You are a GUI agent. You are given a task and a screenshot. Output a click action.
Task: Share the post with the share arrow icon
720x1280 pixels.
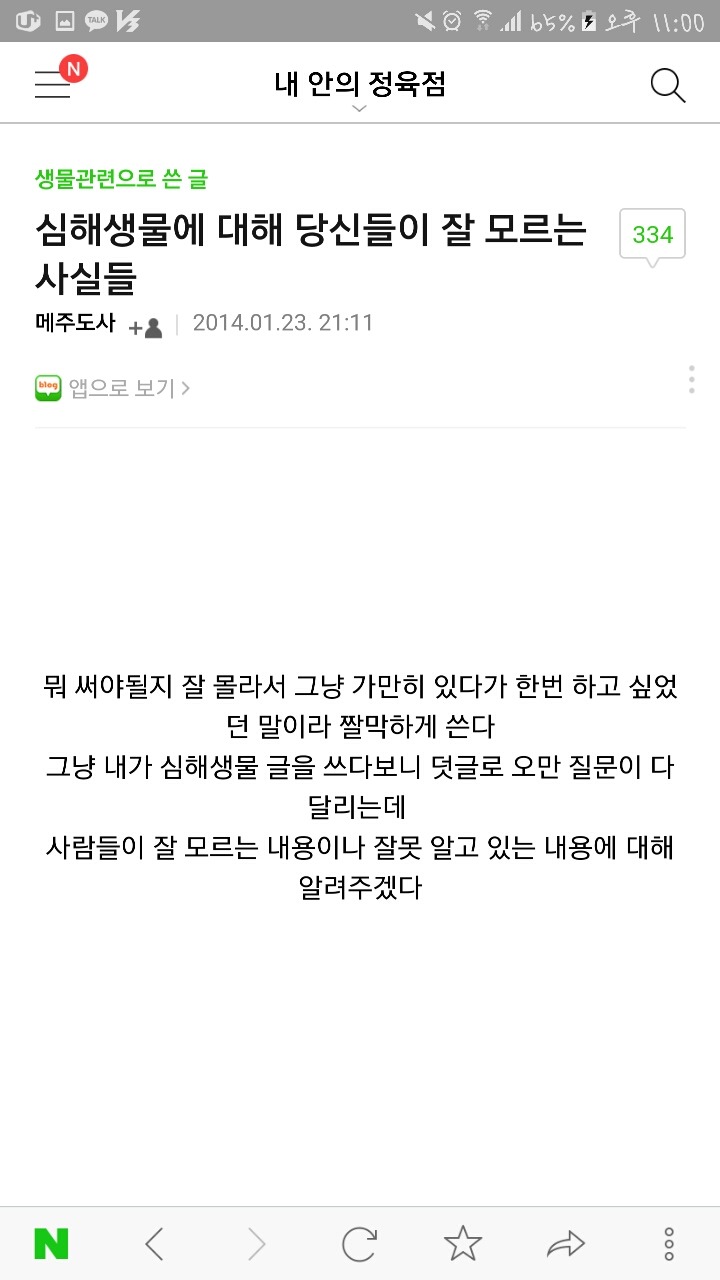(x=565, y=1243)
